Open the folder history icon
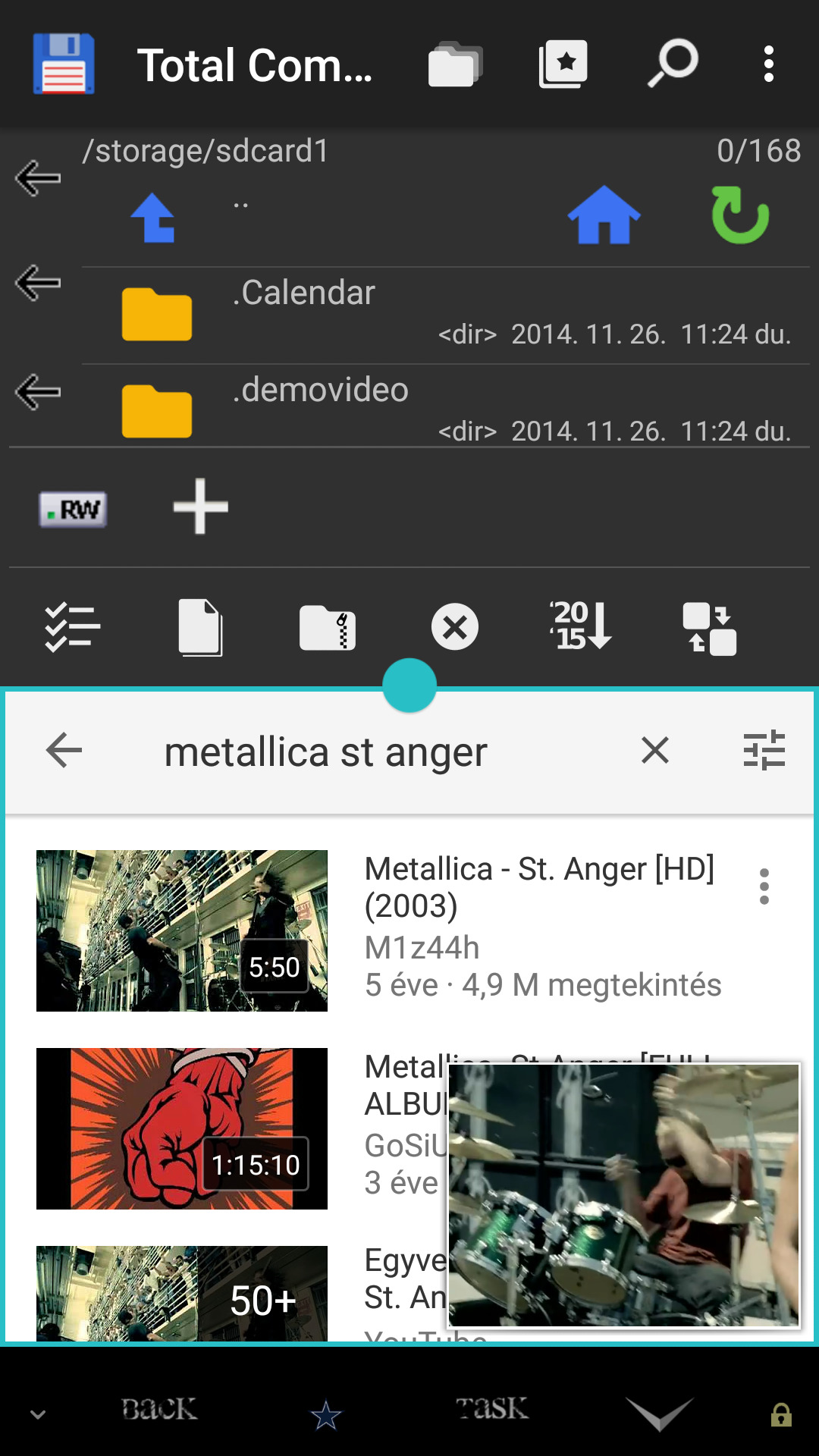Viewport: 819px width, 1456px height. pyautogui.click(x=454, y=64)
